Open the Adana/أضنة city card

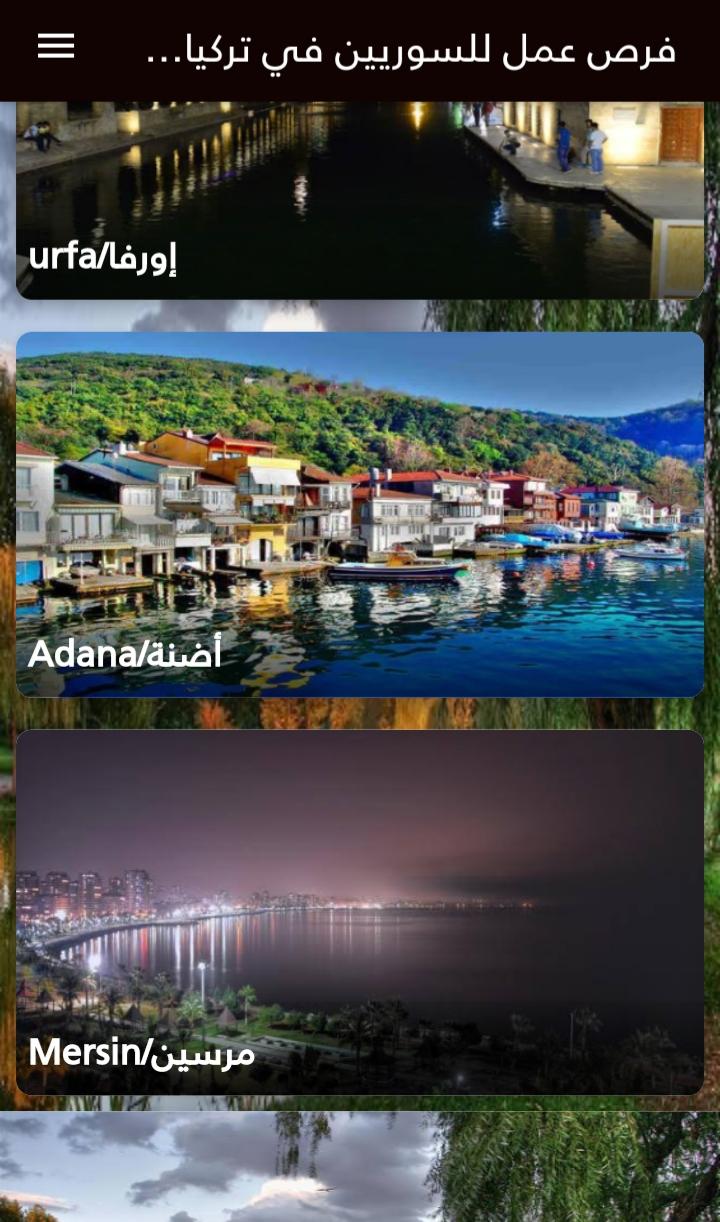point(360,514)
